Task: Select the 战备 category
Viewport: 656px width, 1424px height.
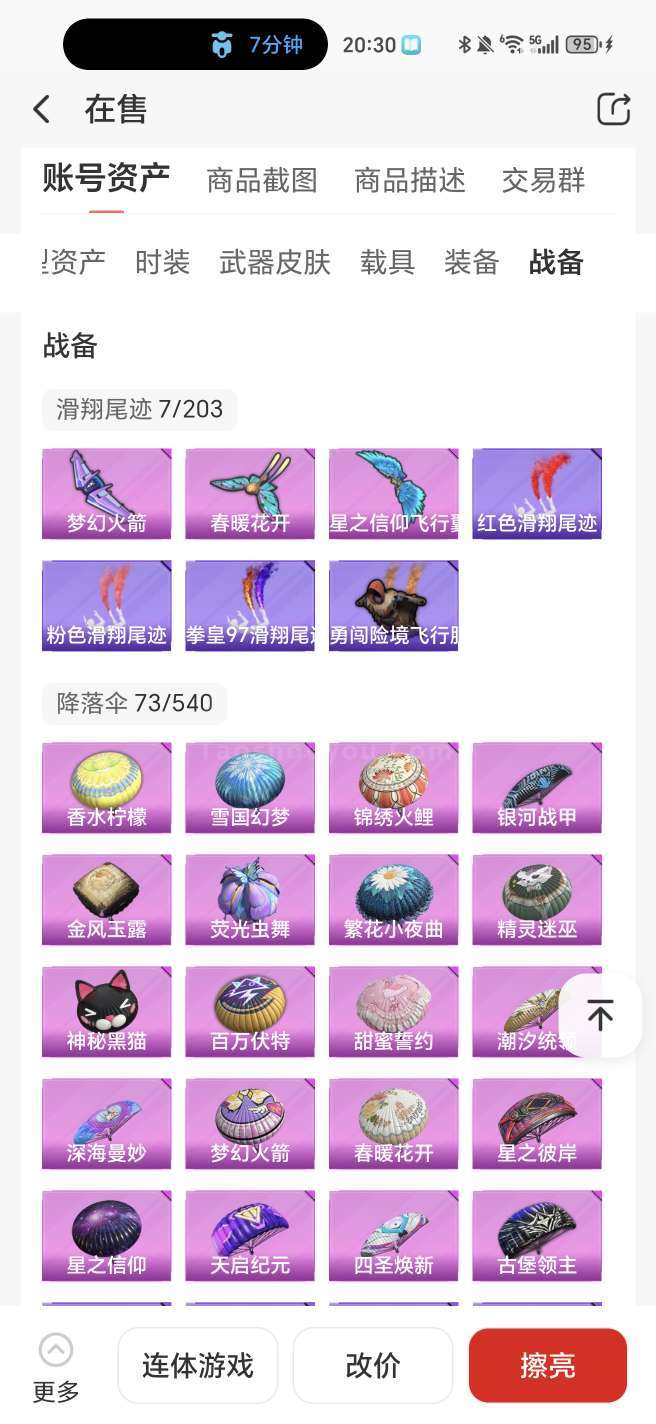Action: (556, 263)
